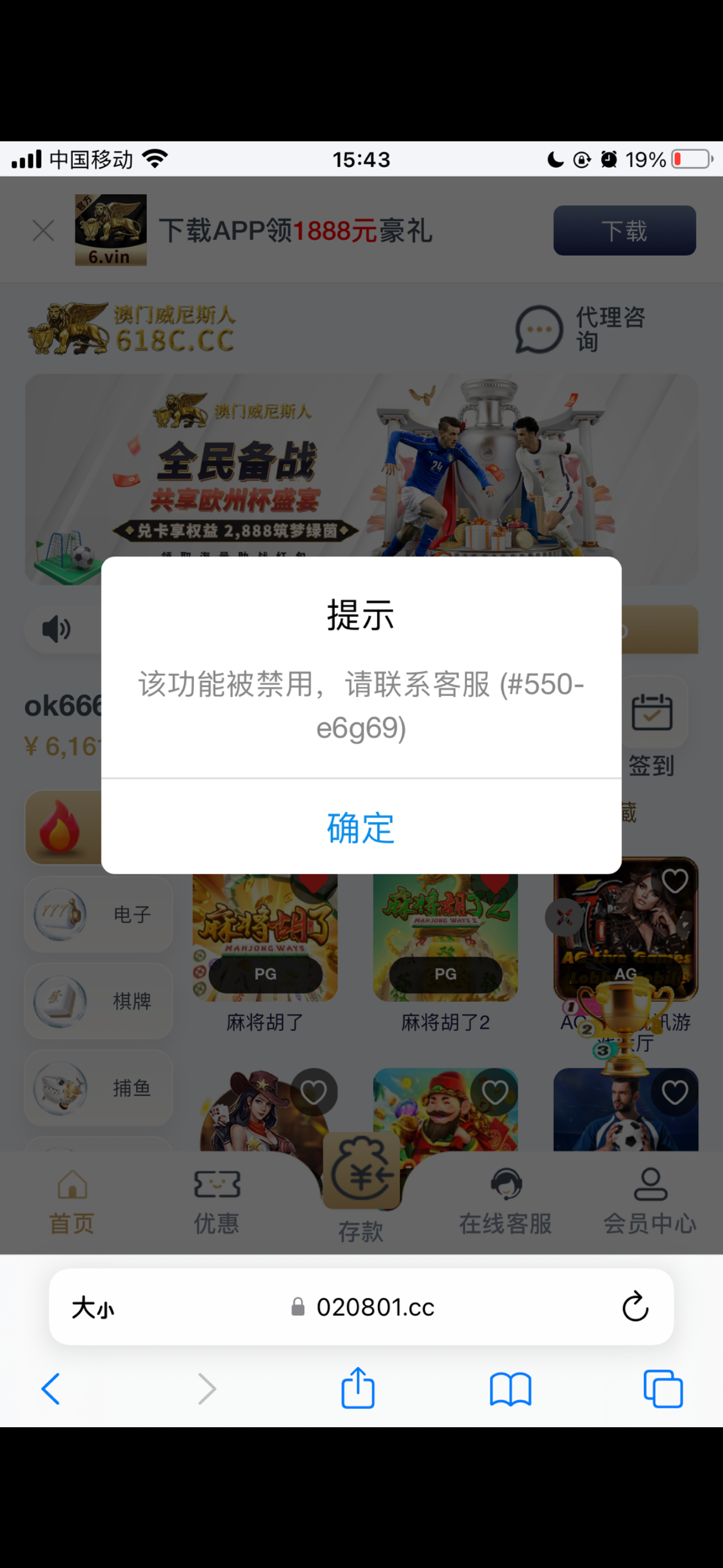723x1568 pixels.
Task: Confirm the dialog with 确定
Action: pos(361,828)
